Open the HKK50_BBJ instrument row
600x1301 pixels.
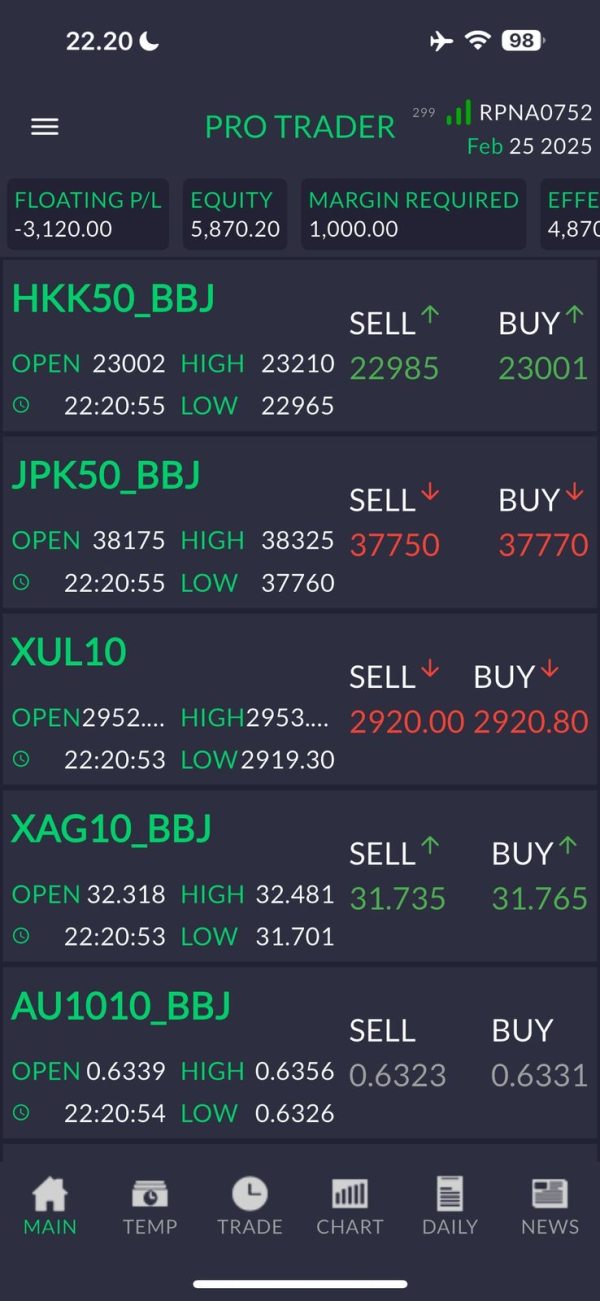[113, 299]
